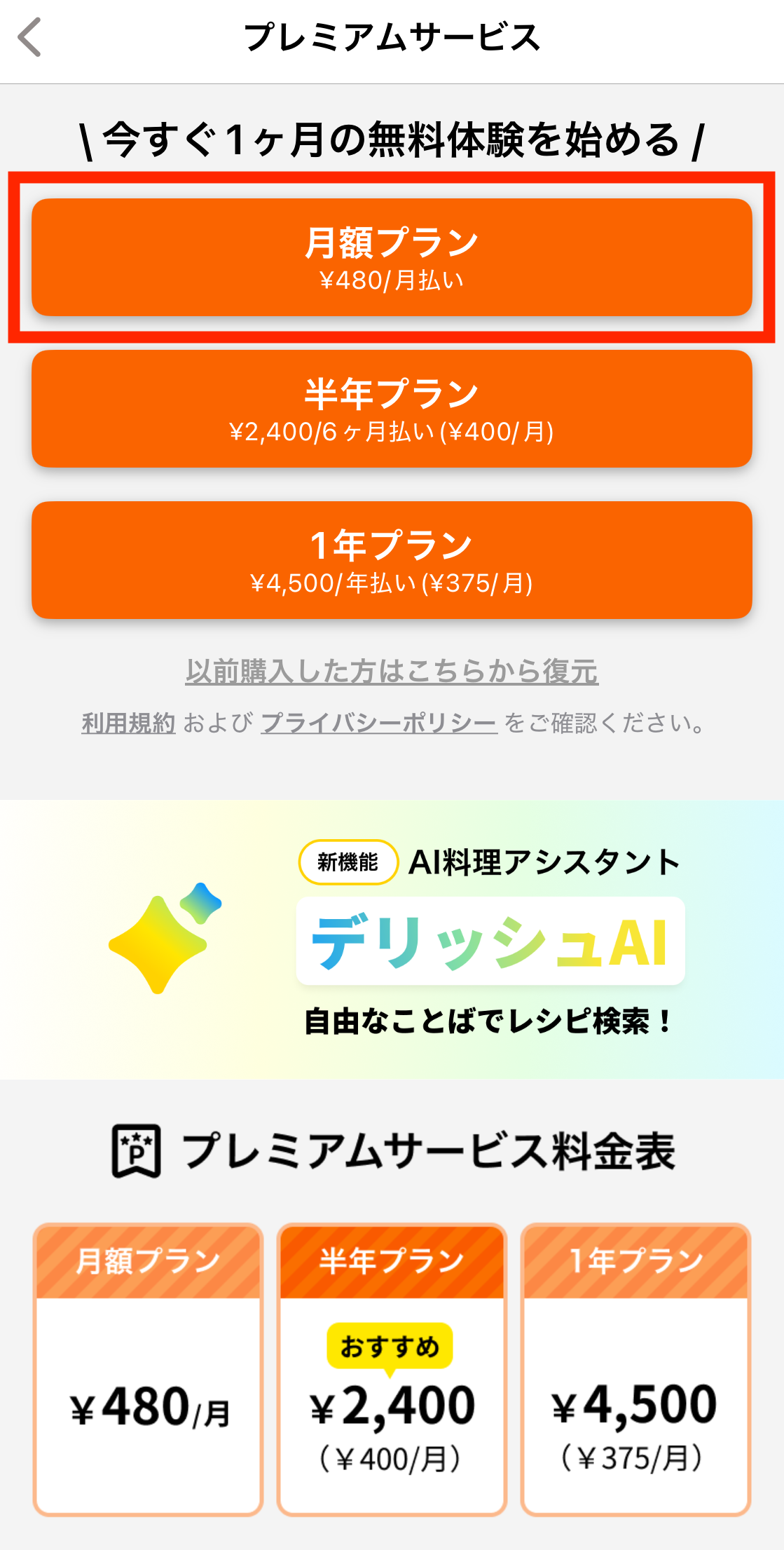Subscribe to the 1年プラン ¥4,500 plan
Screen dimensions: 784x1550
pyautogui.click(x=392, y=559)
